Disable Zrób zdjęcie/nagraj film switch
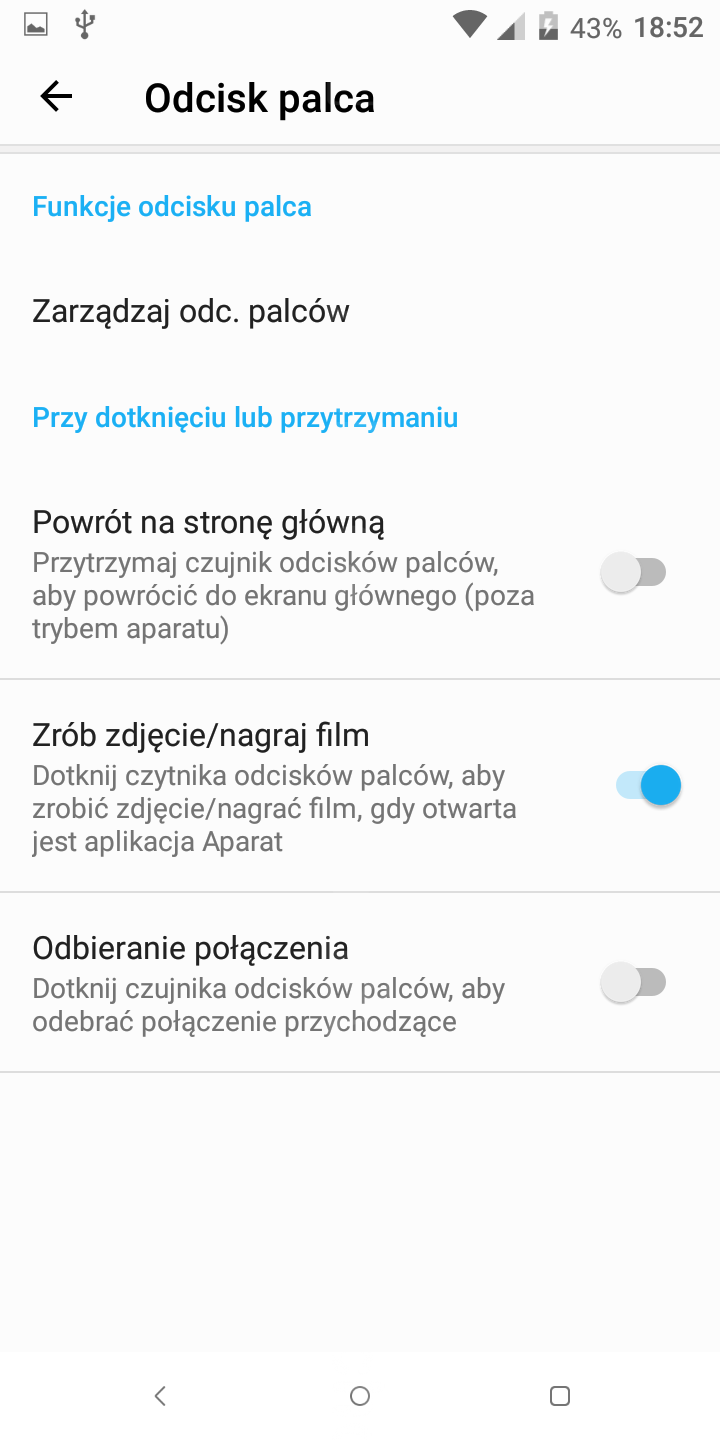The height and width of the screenshot is (1440, 720). tap(649, 785)
